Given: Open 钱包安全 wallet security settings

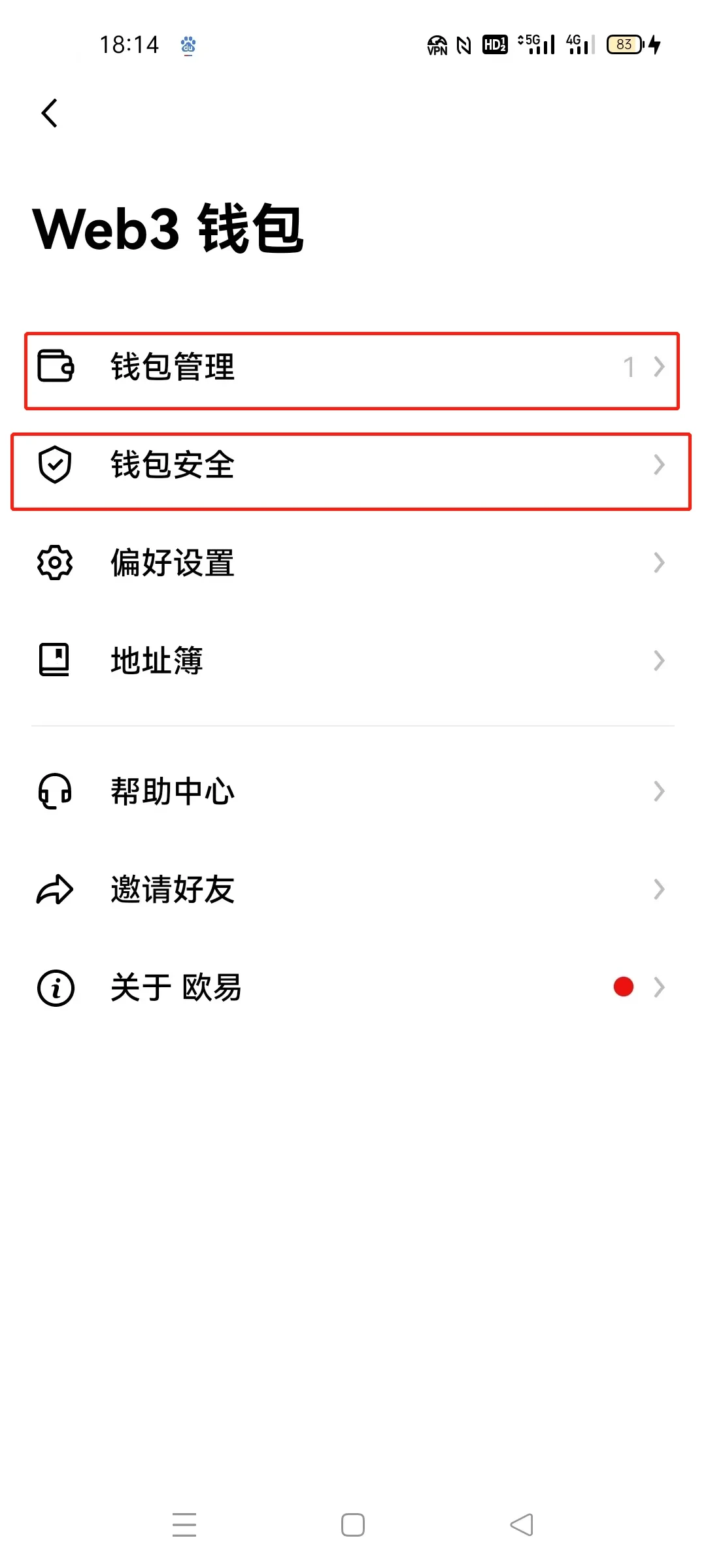Looking at the screenshot, I should point(352,465).
